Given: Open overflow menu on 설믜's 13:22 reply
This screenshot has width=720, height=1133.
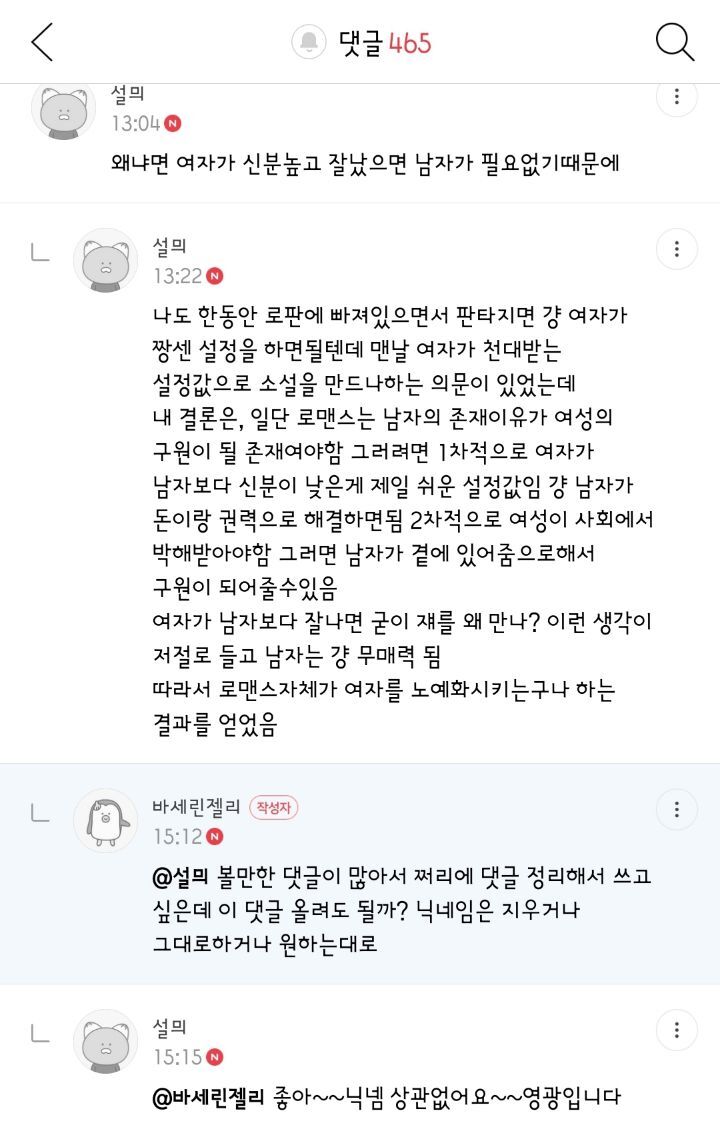Looking at the screenshot, I should (677, 248).
